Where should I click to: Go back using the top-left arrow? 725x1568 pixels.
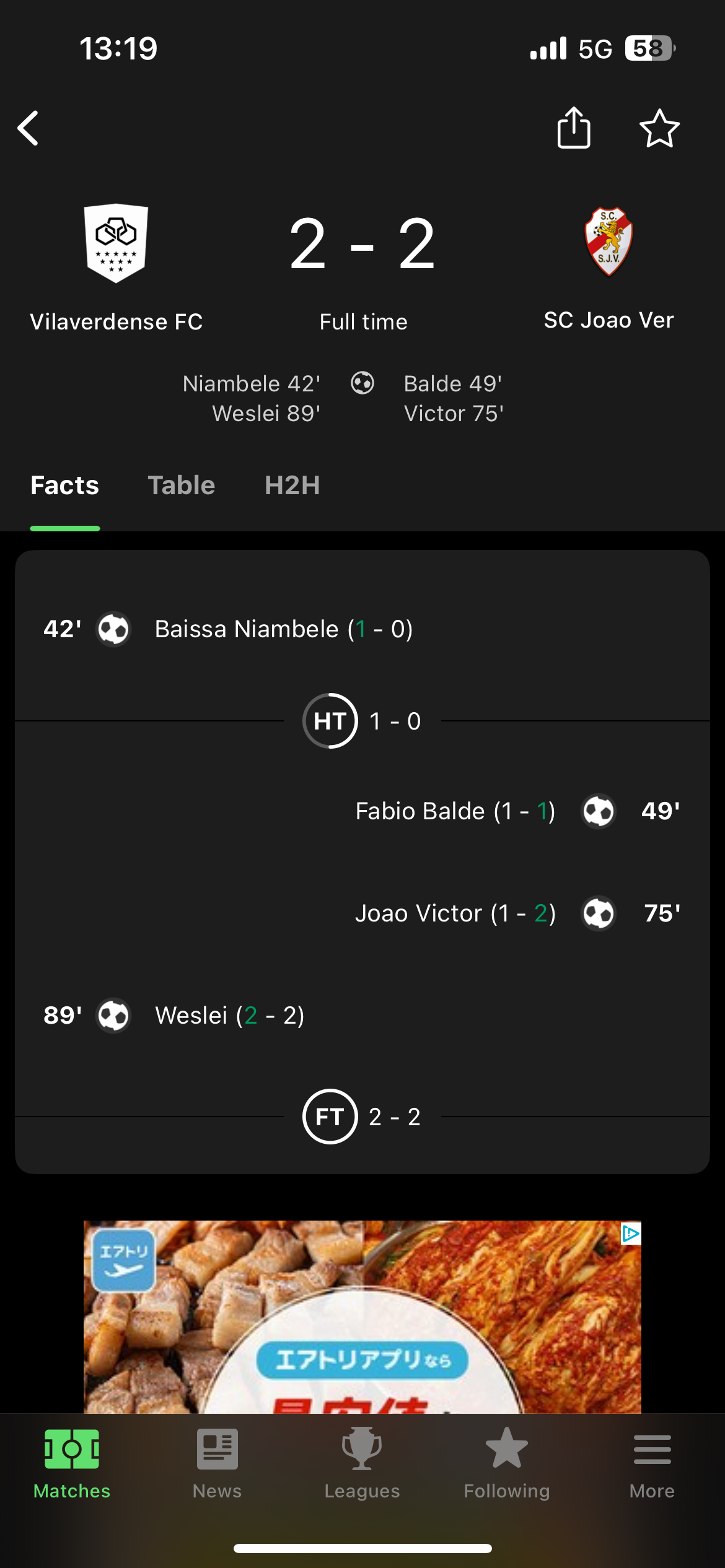pyautogui.click(x=29, y=128)
